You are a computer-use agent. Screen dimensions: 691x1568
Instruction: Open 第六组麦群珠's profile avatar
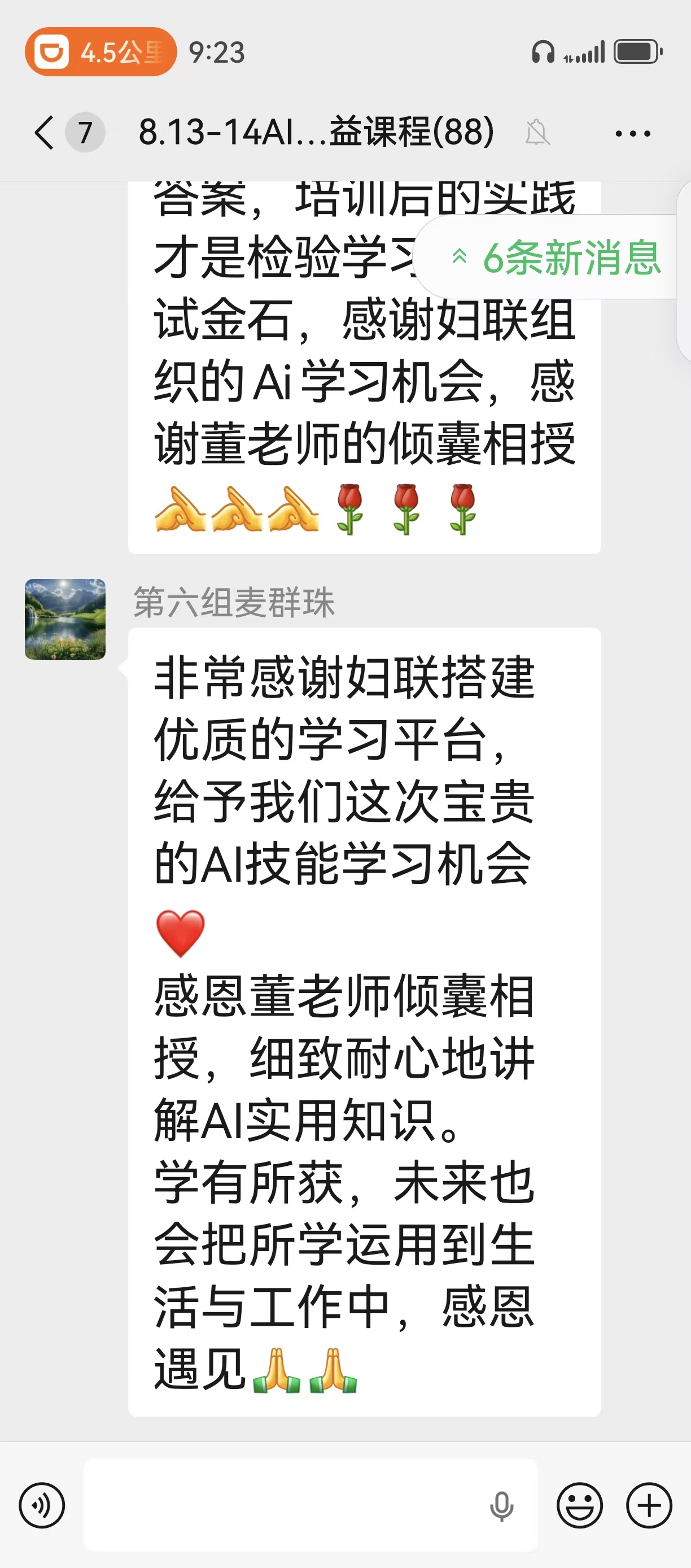[x=65, y=619]
